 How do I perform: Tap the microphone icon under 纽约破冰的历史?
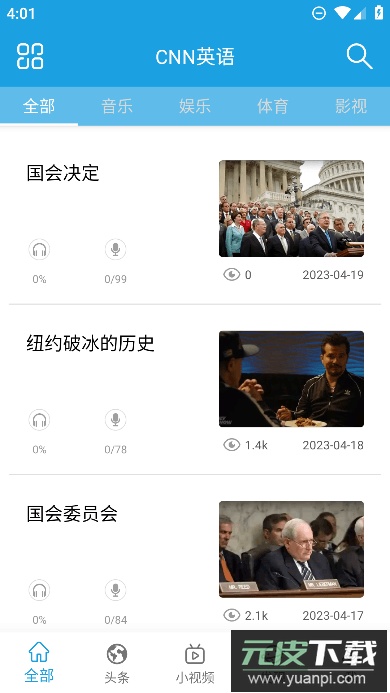click(x=115, y=420)
